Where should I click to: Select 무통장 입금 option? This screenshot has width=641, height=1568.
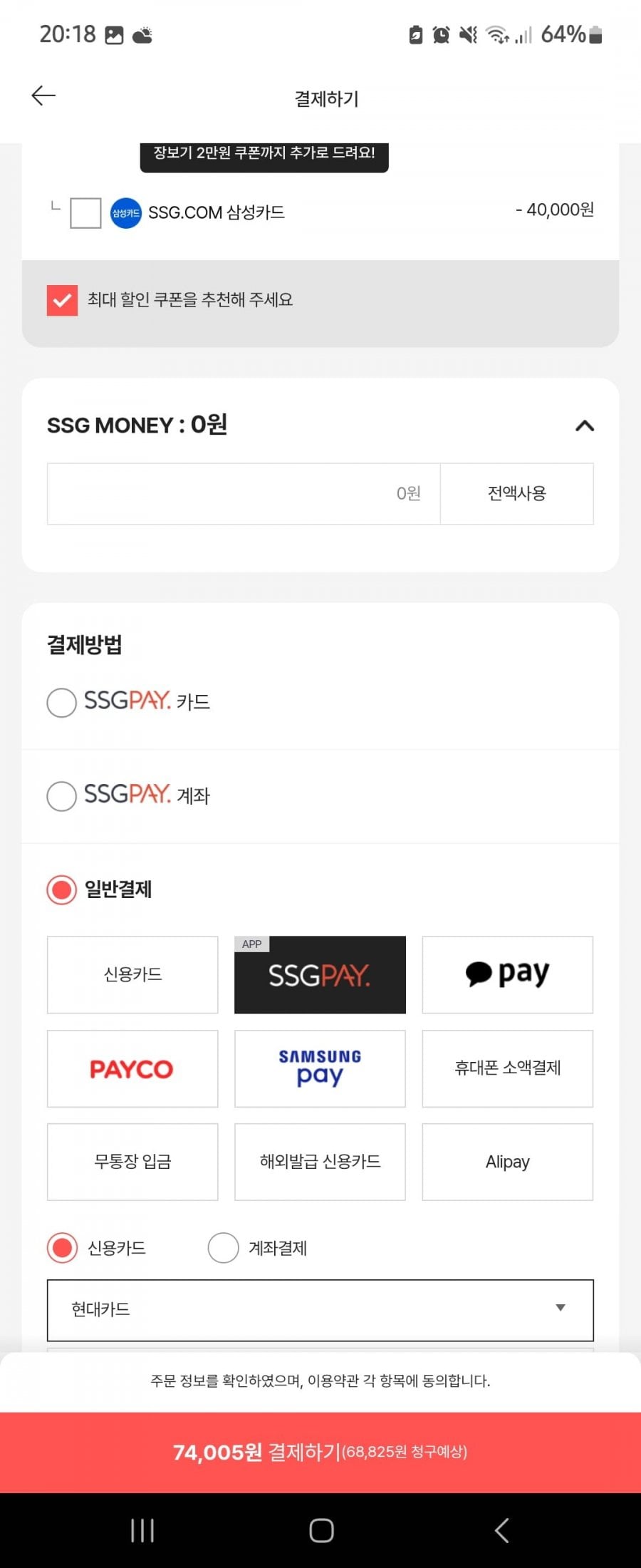tap(132, 1162)
